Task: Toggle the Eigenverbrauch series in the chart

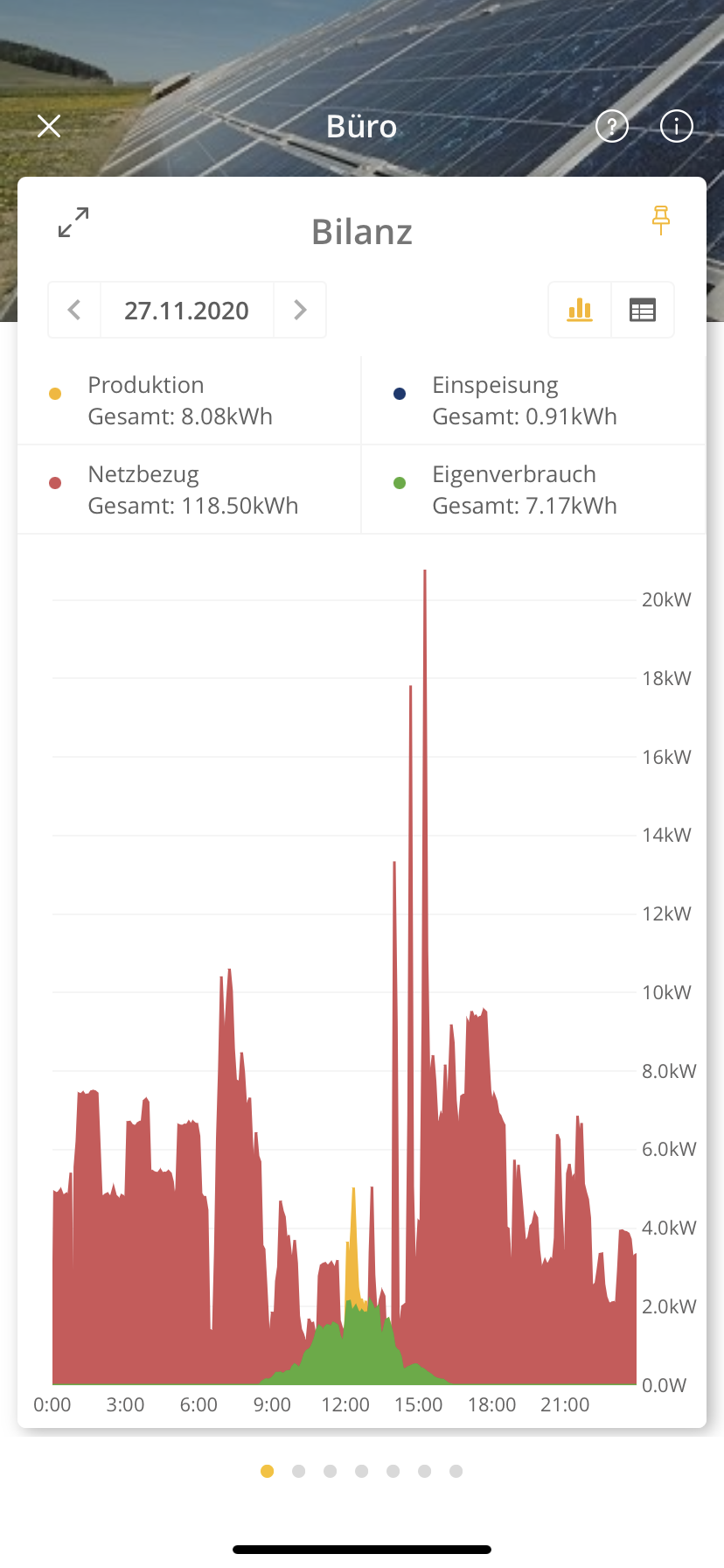Action: pyautogui.click(x=533, y=490)
